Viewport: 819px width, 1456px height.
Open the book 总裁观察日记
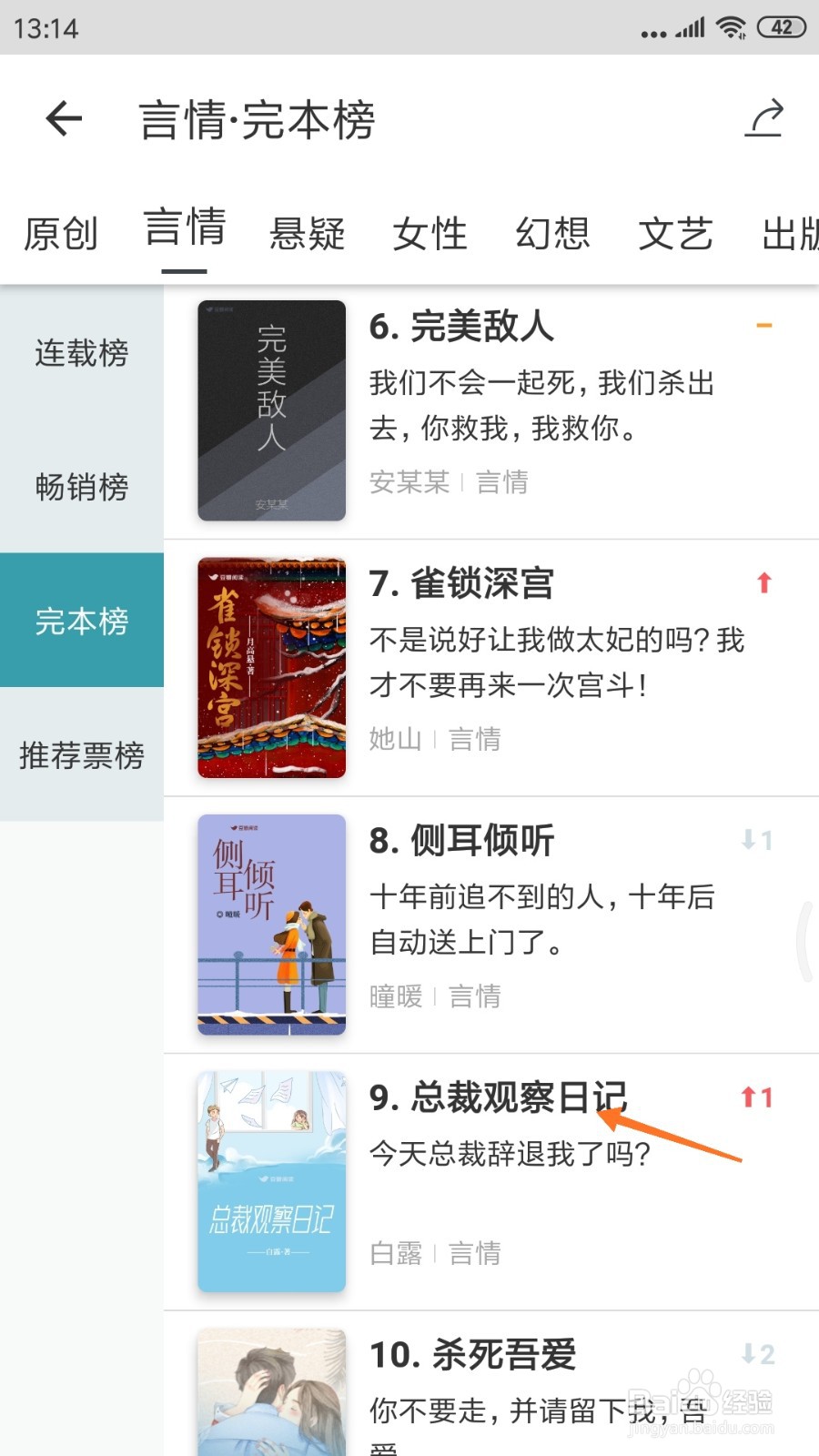coord(491,1182)
